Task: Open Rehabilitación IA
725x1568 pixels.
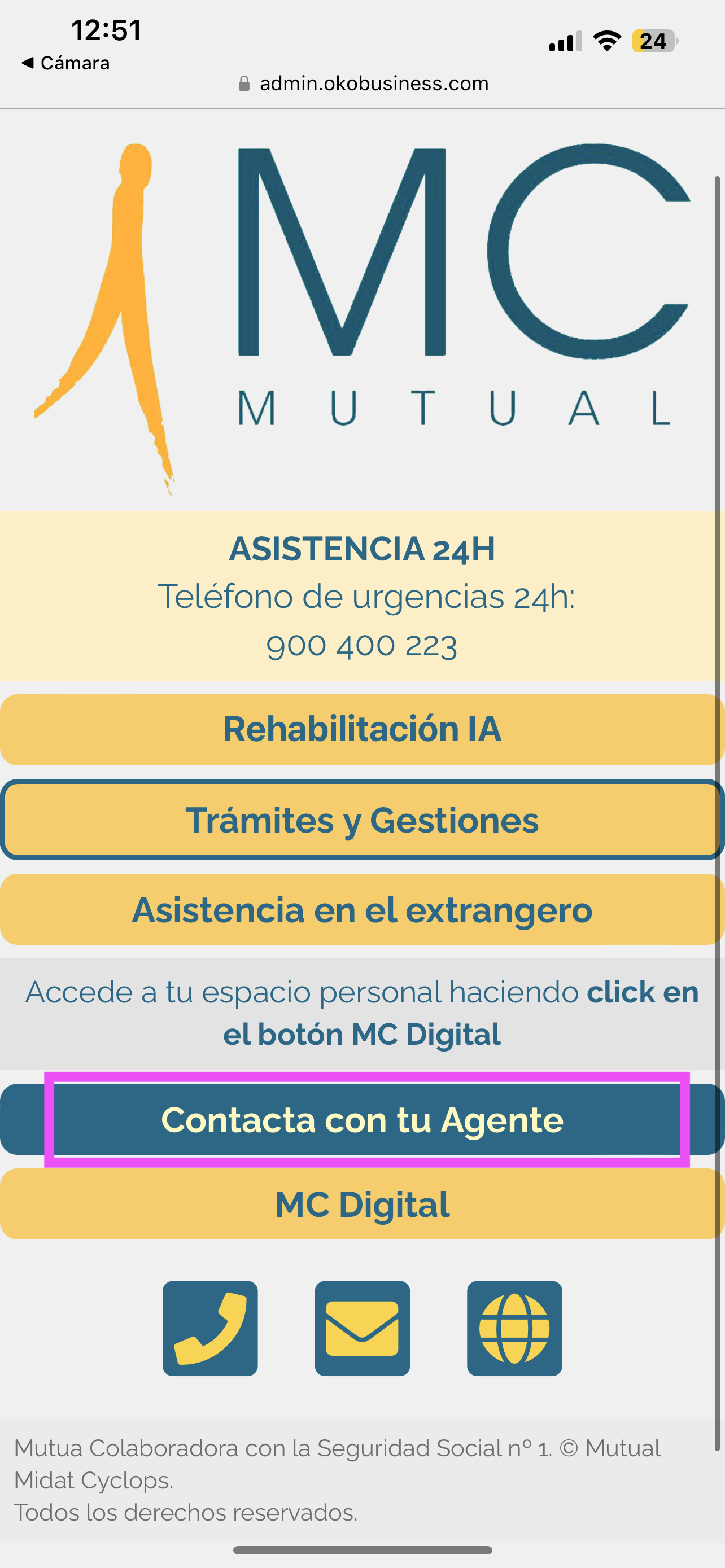Action: [362, 729]
